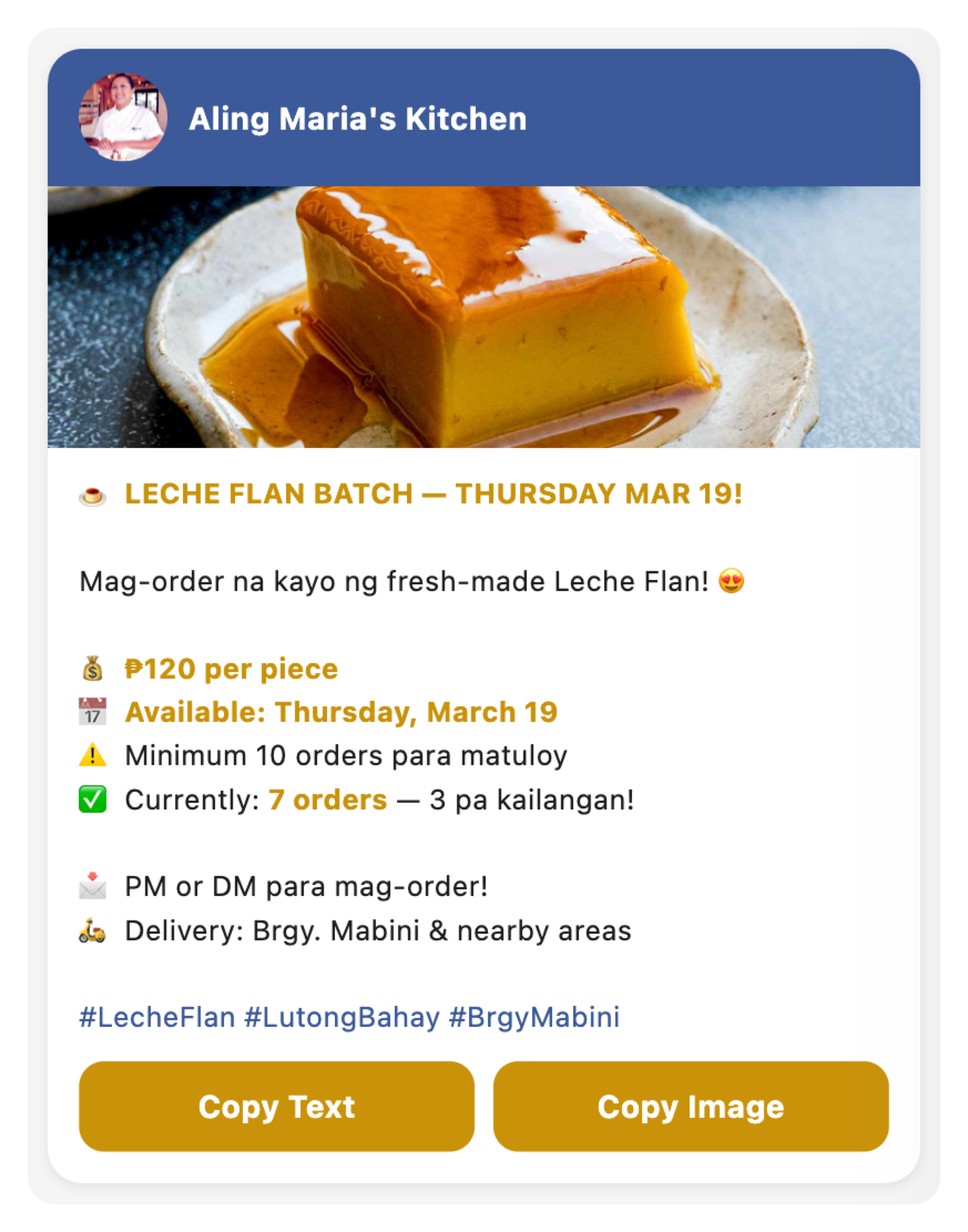
Task: Click the calendar icon beside the availability date
Action: click(x=93, y=714)
